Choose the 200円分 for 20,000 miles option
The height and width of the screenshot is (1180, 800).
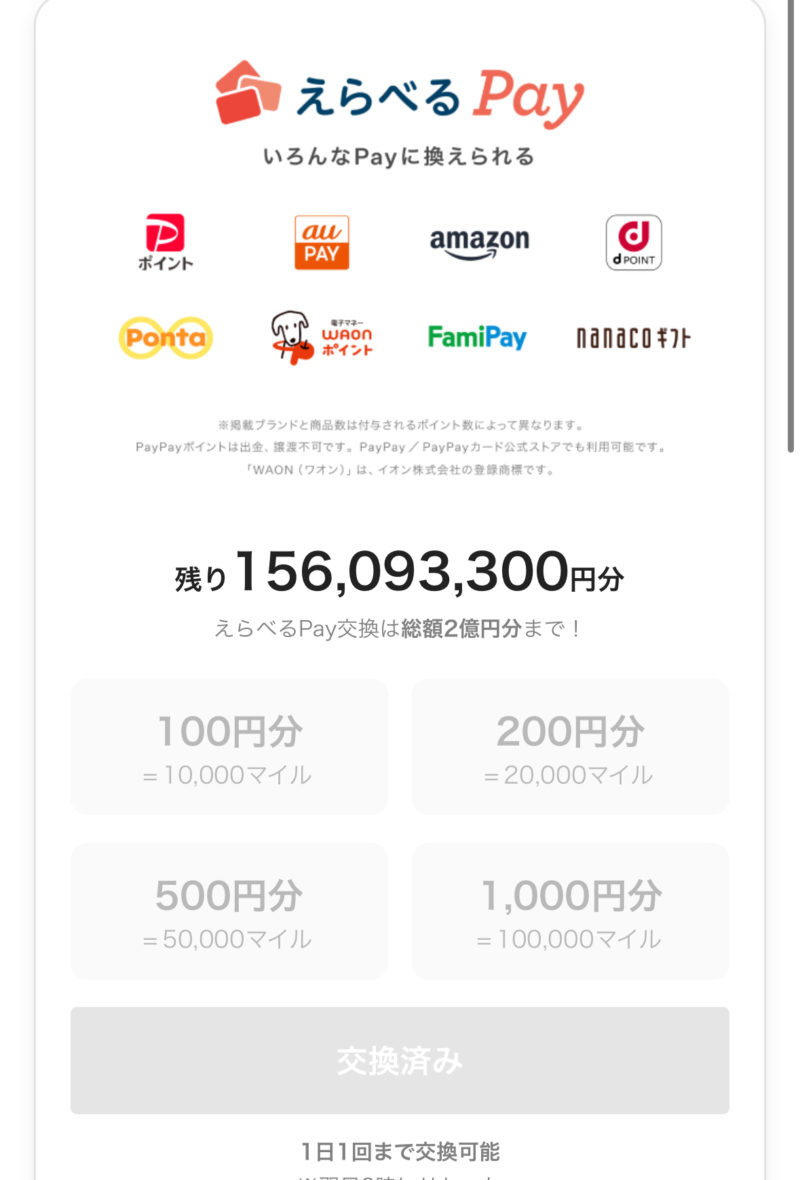tap(570, 747)
